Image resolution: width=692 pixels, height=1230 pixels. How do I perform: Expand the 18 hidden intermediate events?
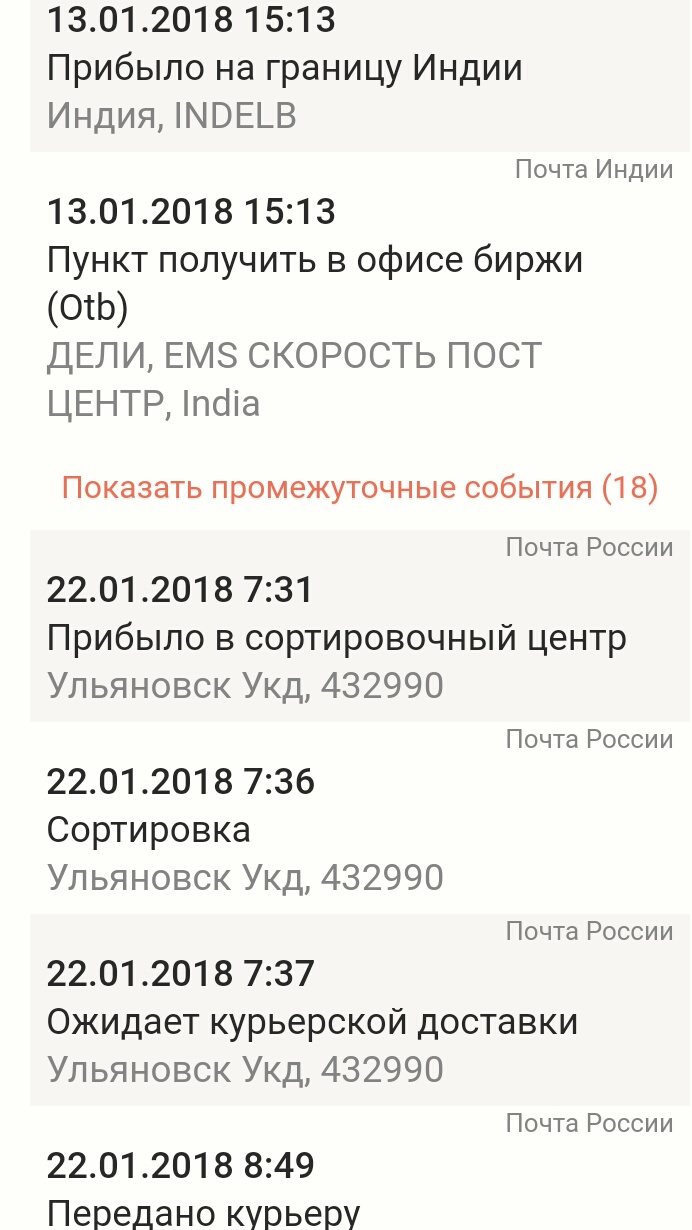pos(360,487)
